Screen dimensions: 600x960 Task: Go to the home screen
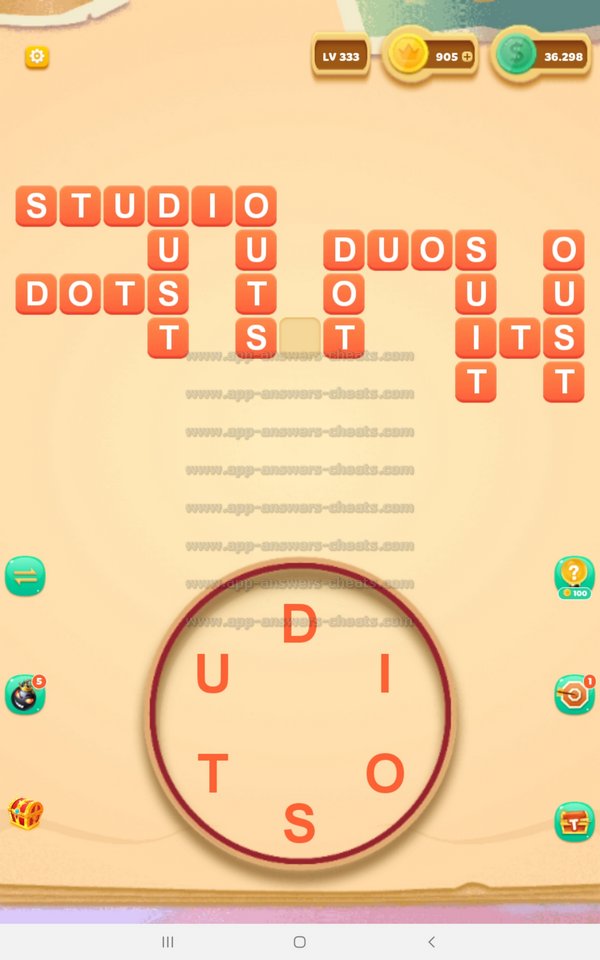coord(299,942)
